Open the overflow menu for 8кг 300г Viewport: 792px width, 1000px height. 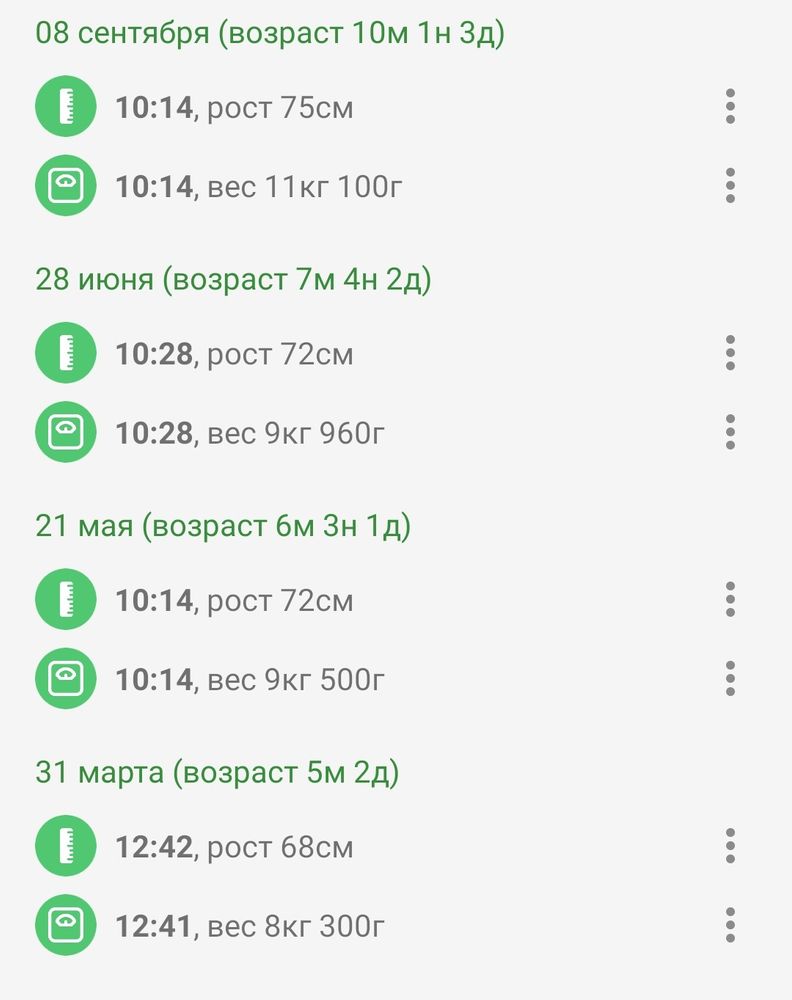pyautogui.click(x=729, y=925)
